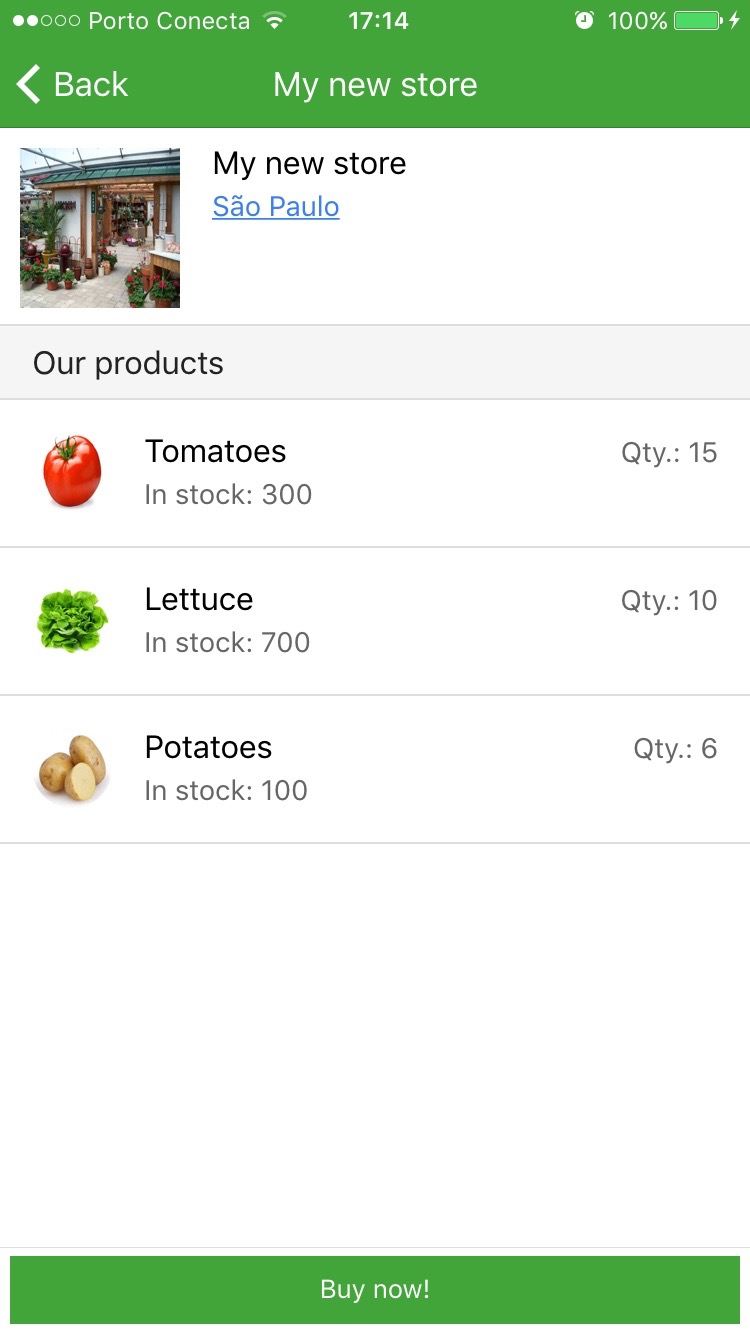
Task: Choose the Potatoes product row
Action: (375, 769)
